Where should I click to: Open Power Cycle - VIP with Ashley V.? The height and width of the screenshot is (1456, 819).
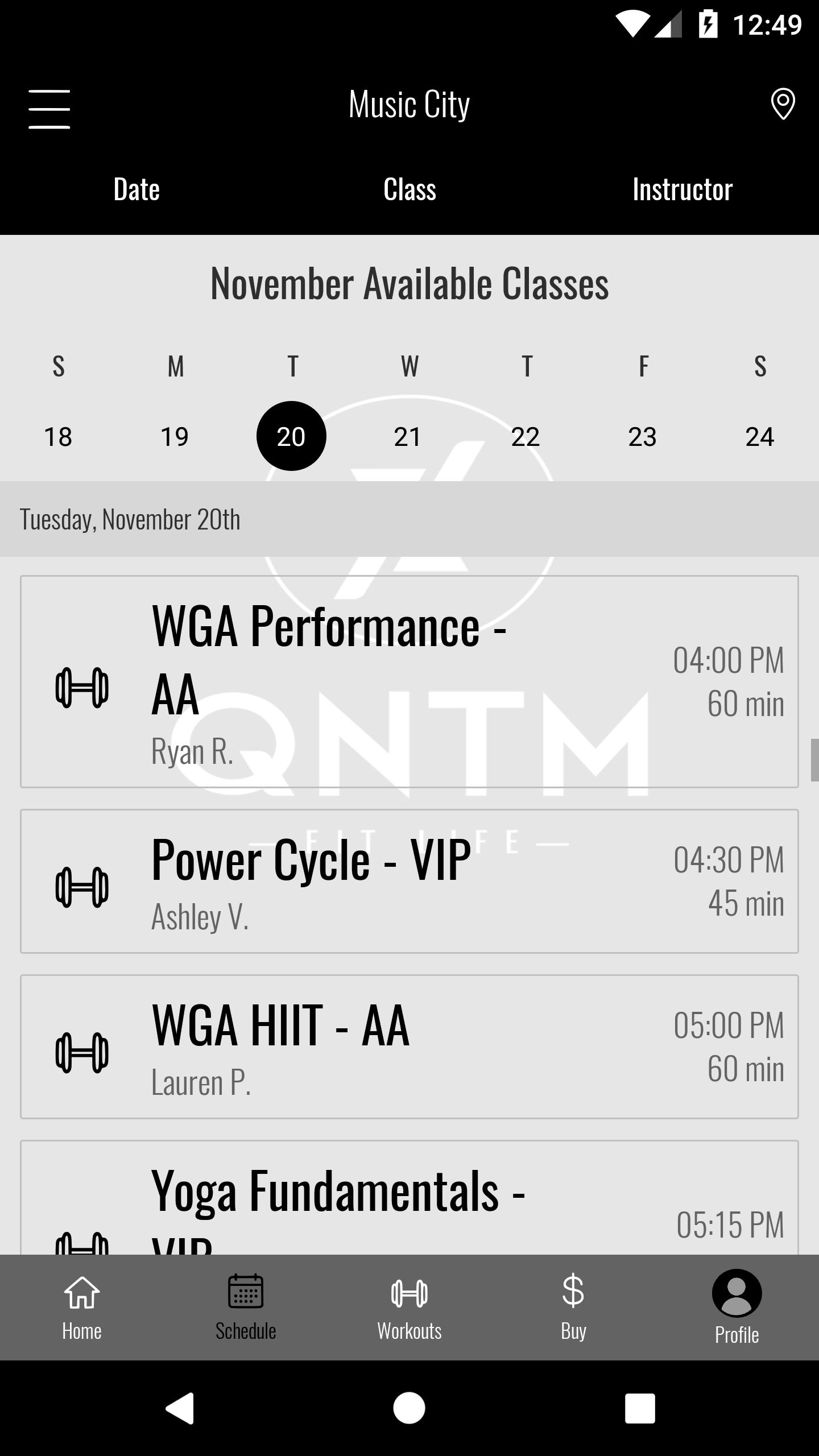[409, 881]
